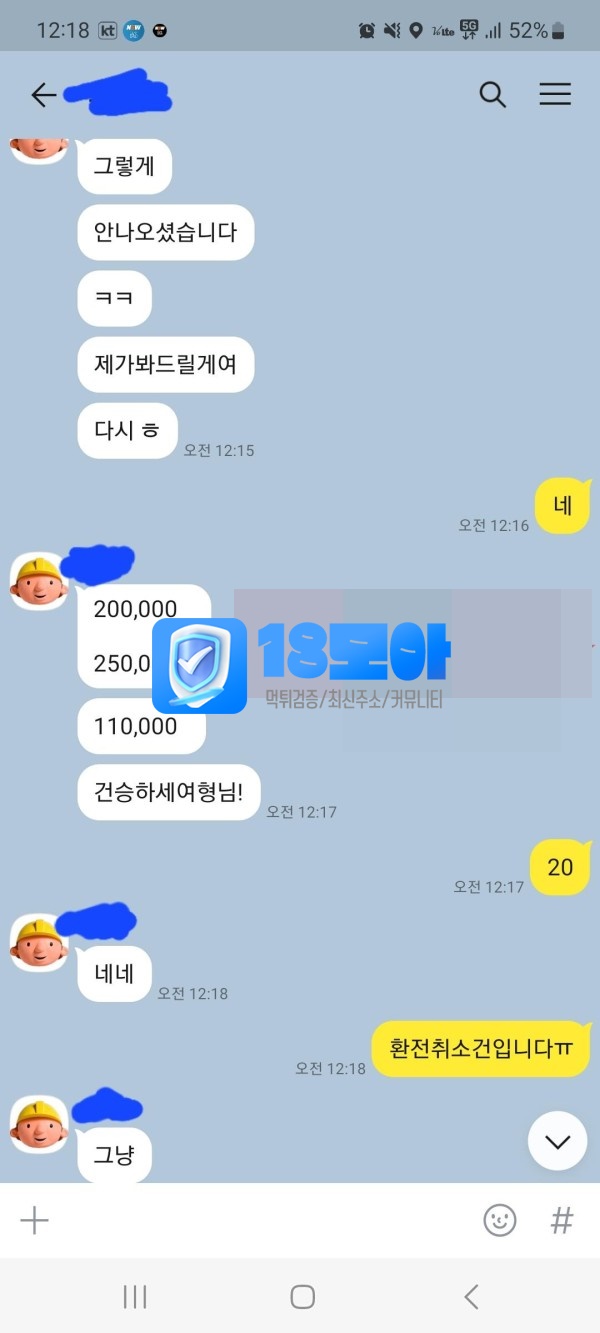Open the plus attachment menu
The width and height of the screenshot is (600, 1333).
[x=35, y=1220]
